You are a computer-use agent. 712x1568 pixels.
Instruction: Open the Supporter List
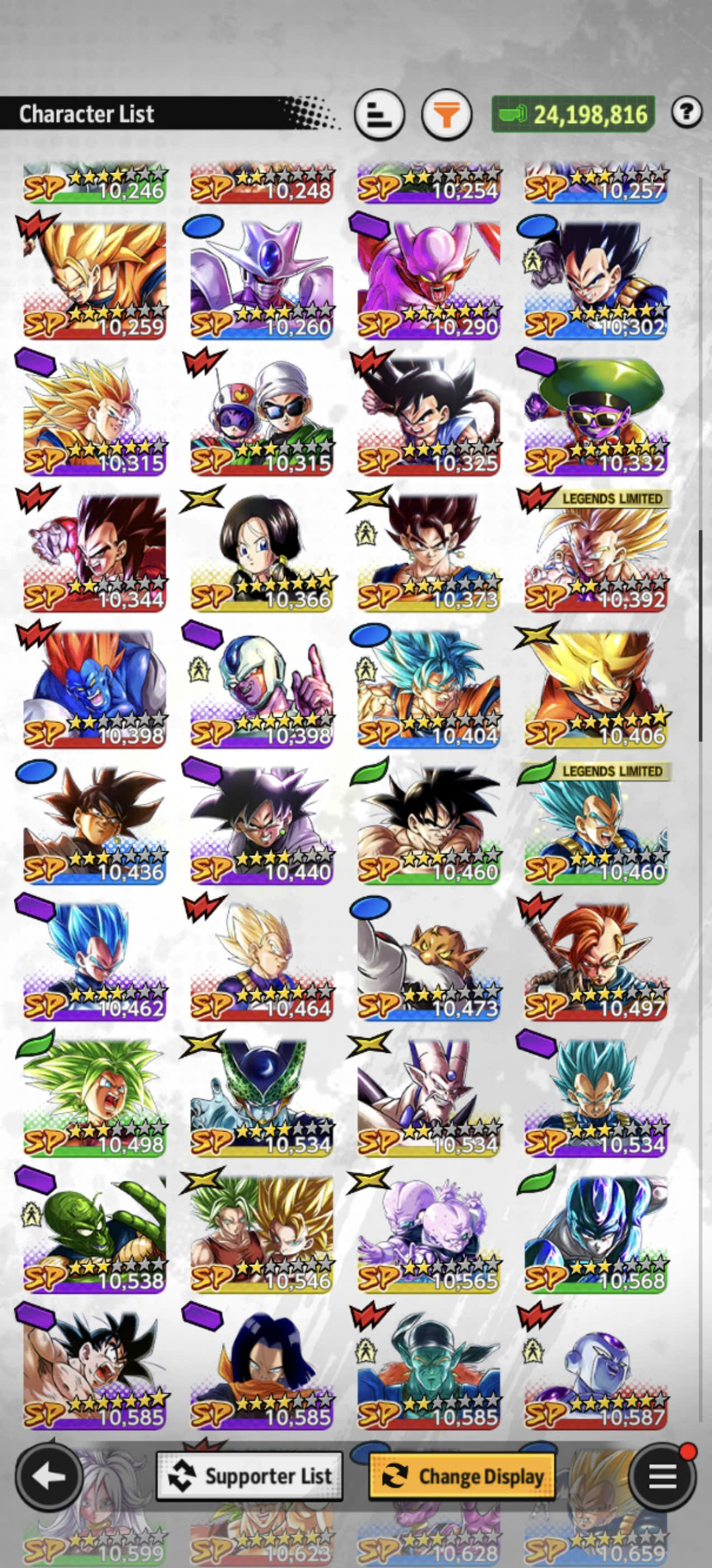click(250, 1476)
